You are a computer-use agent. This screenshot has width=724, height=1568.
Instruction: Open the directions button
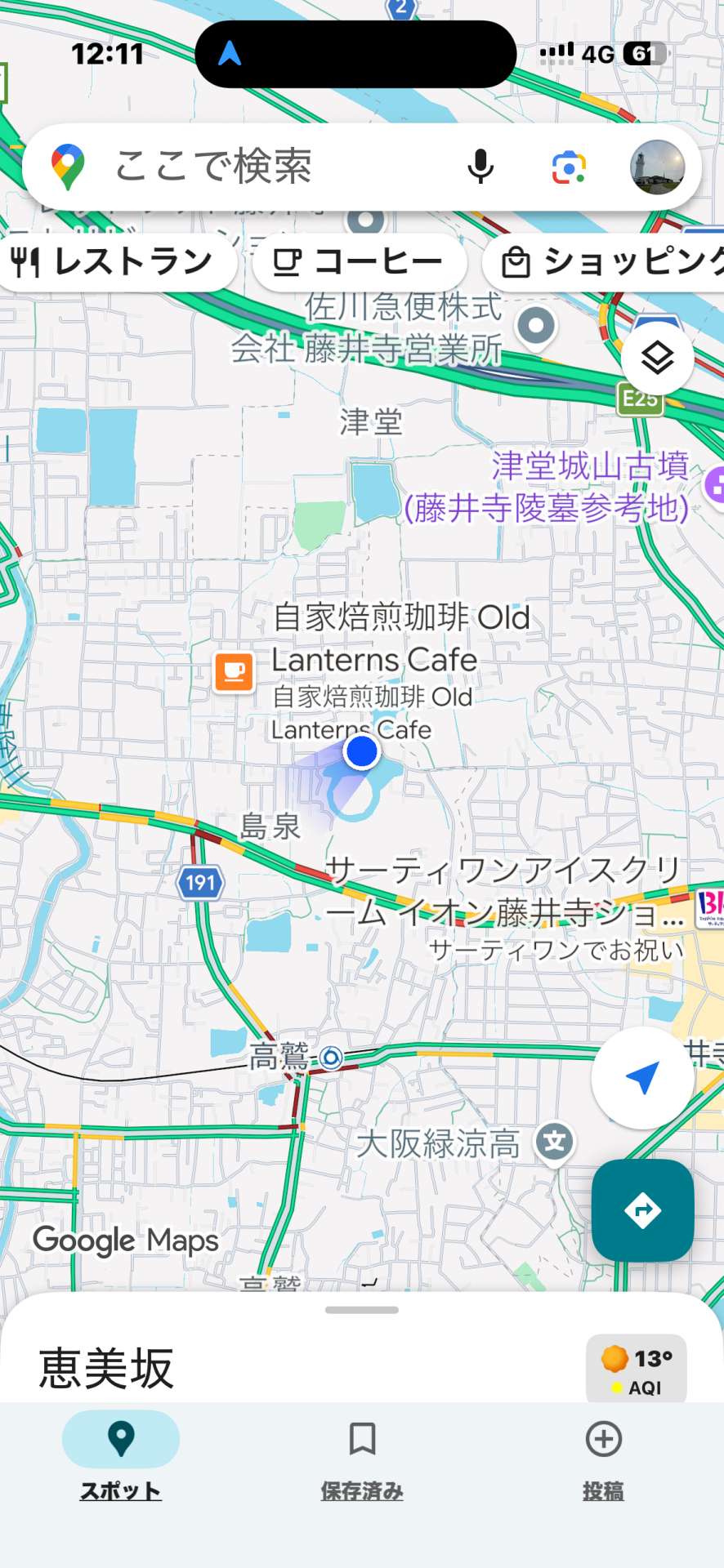click(643, 1210)
